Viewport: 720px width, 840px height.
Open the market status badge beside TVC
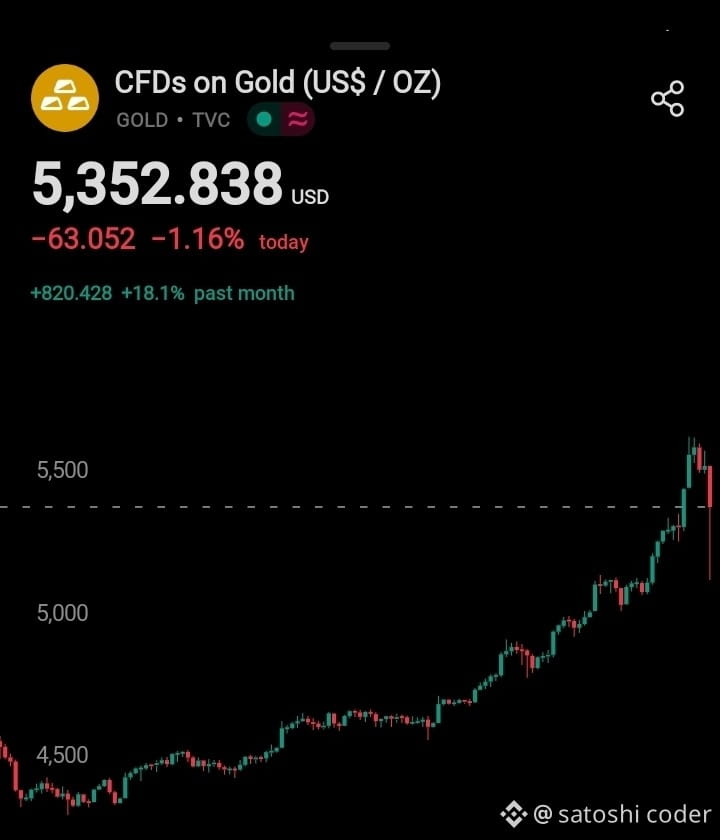click(x=281, y=120)
